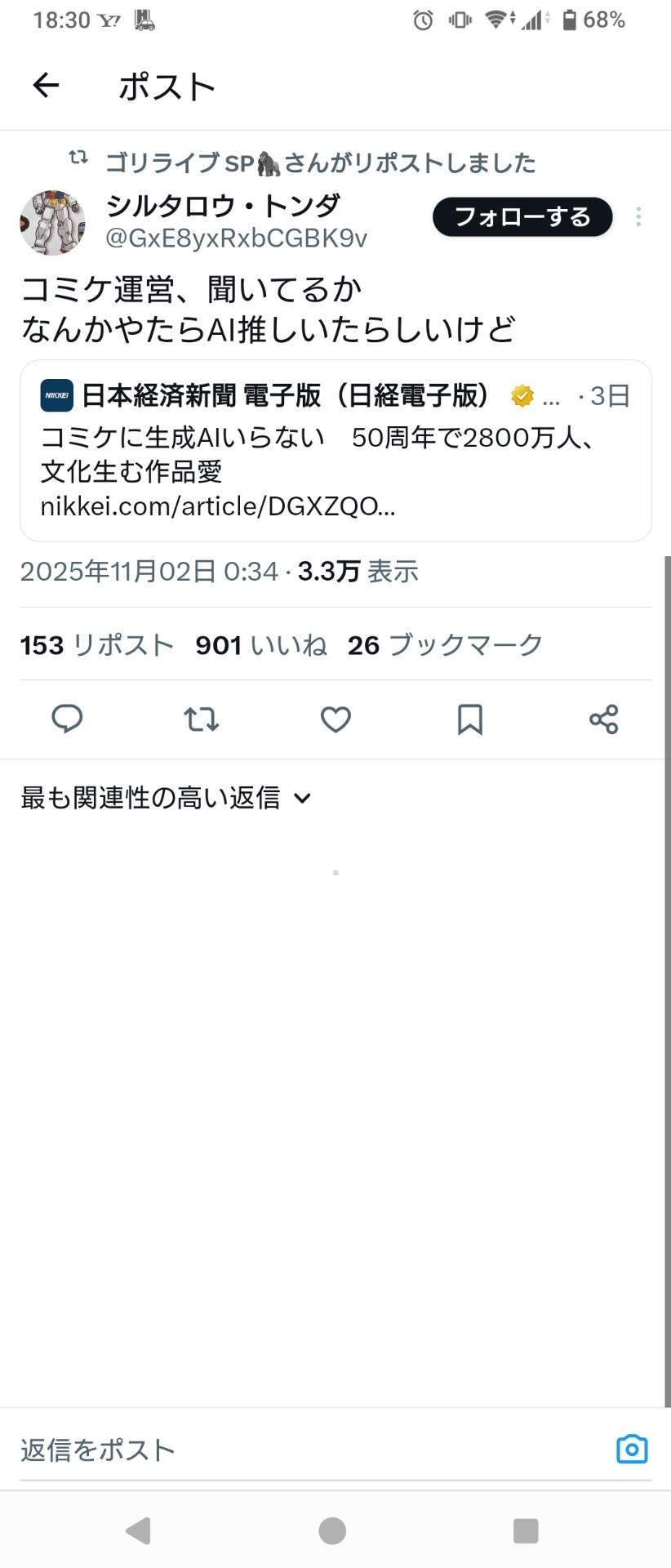Open シルタロウ・トンダ's profile avatar

tap(52, 223)
